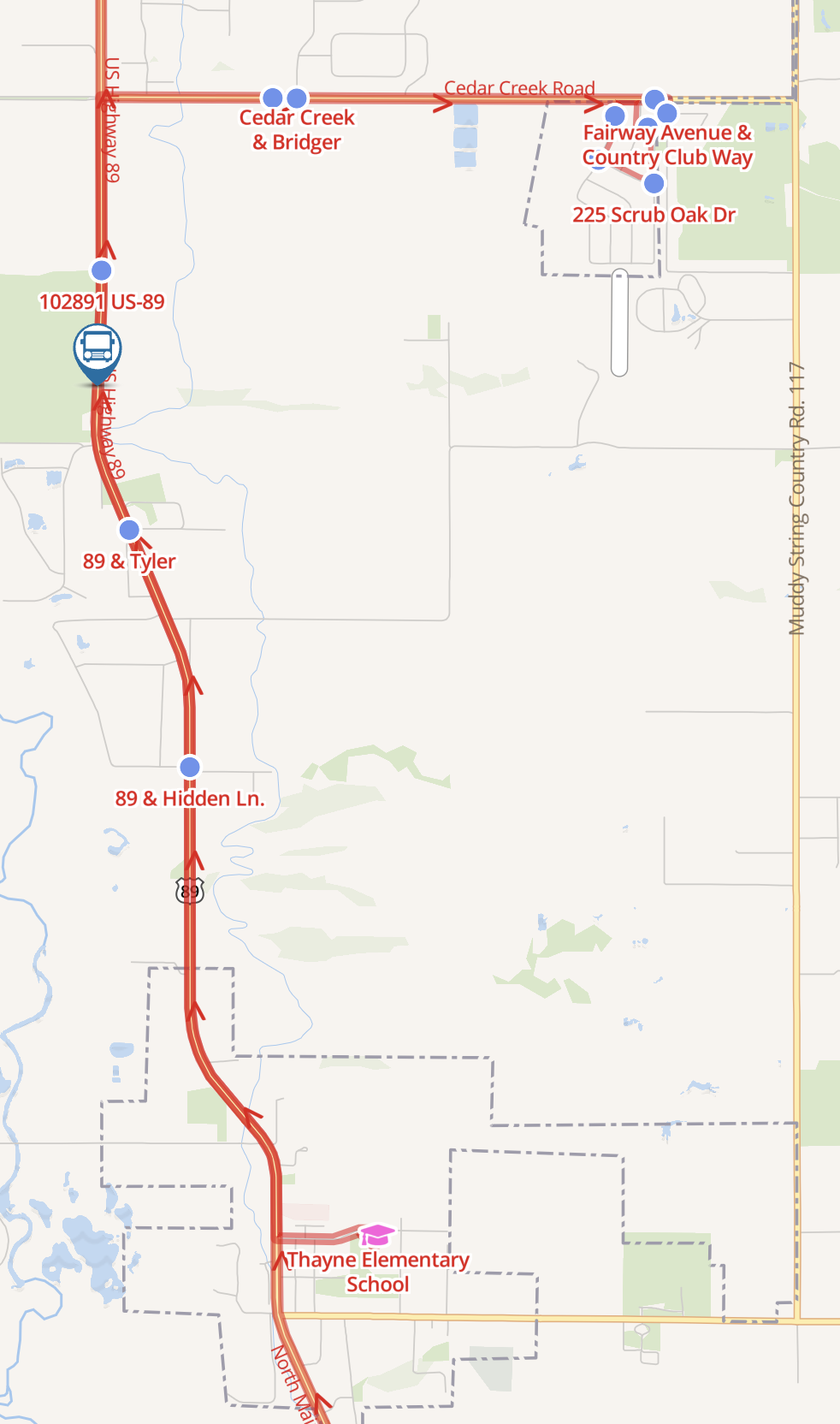
Task: Tap the bus location marker
Action: (x=98, y=353)
